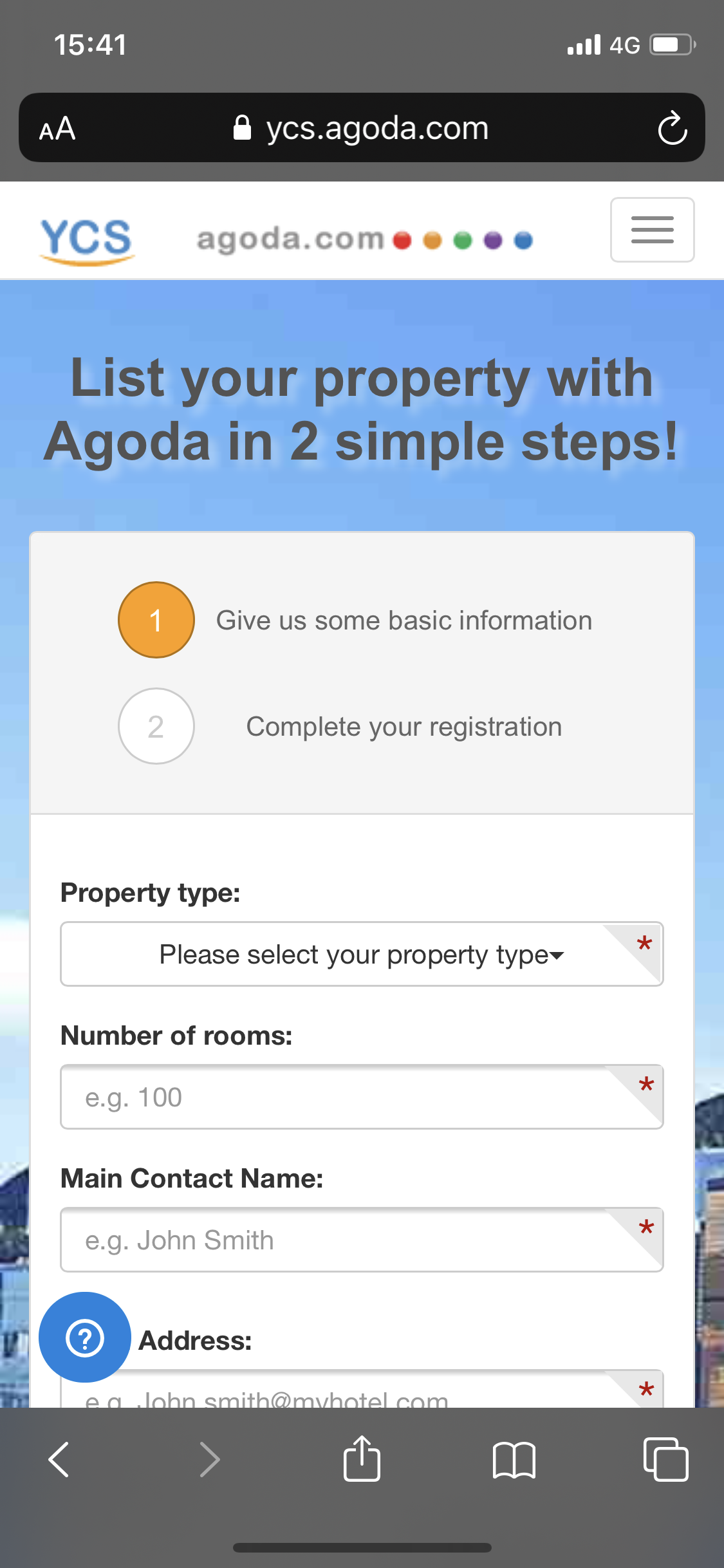The width and height of the screenshot is (724, 1568).
Task: Expand the property type dropdown
Action: pos(361,955)
